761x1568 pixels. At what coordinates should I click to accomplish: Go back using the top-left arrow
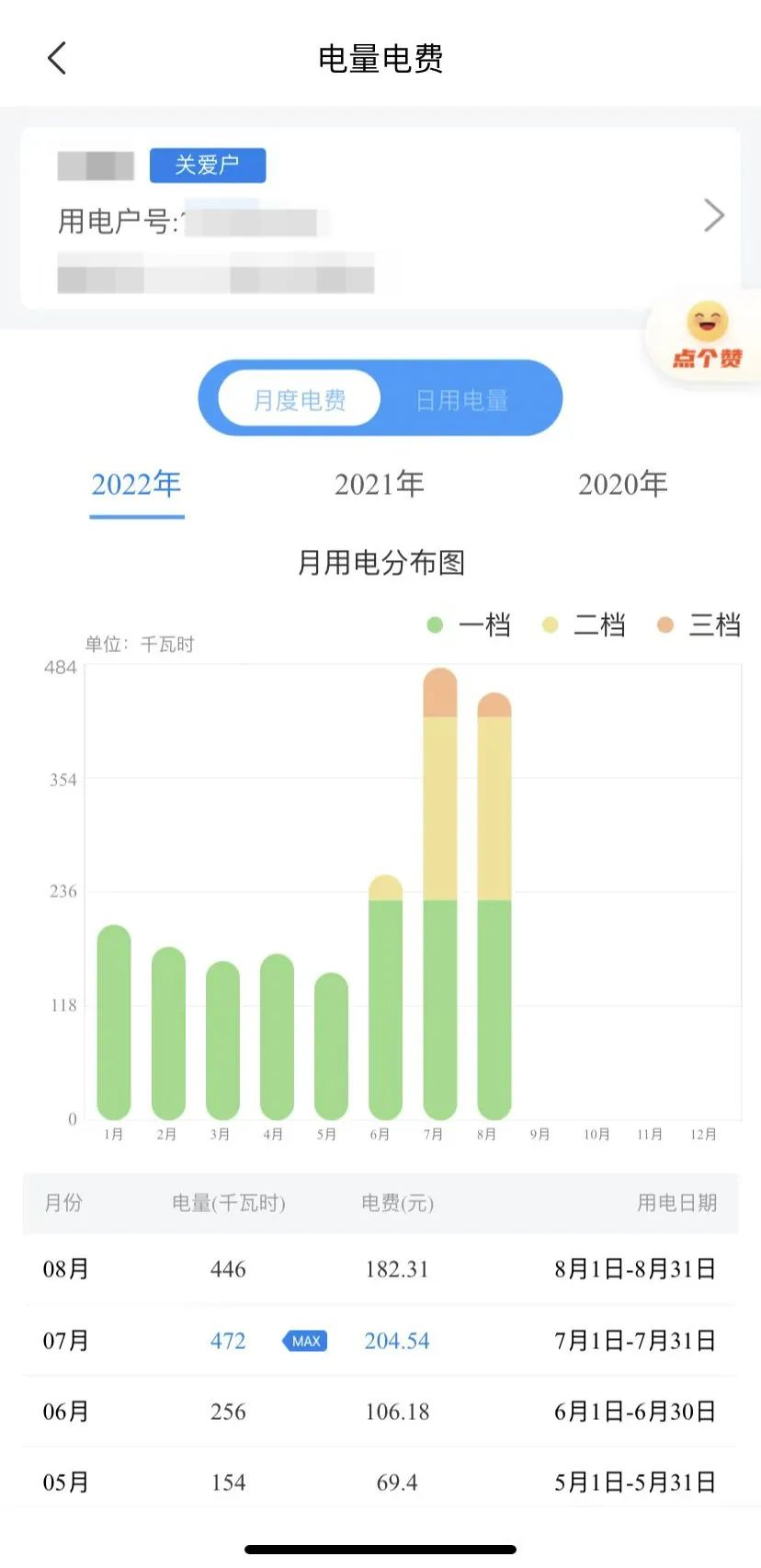[57, 58]
